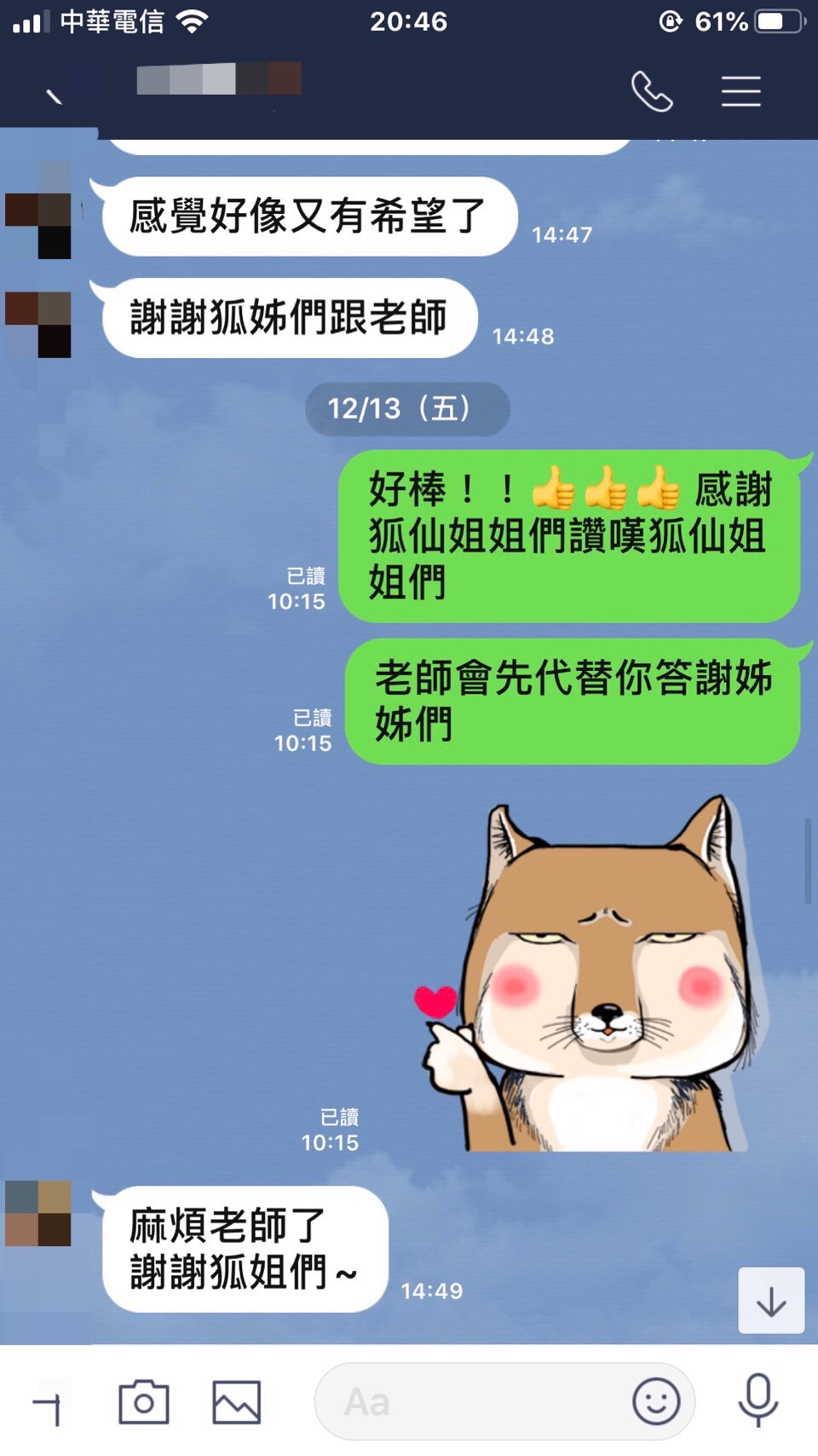Open the camera to take a photo
The height and width of the screenshot is (1456, 818).
tap(143, 1401)
